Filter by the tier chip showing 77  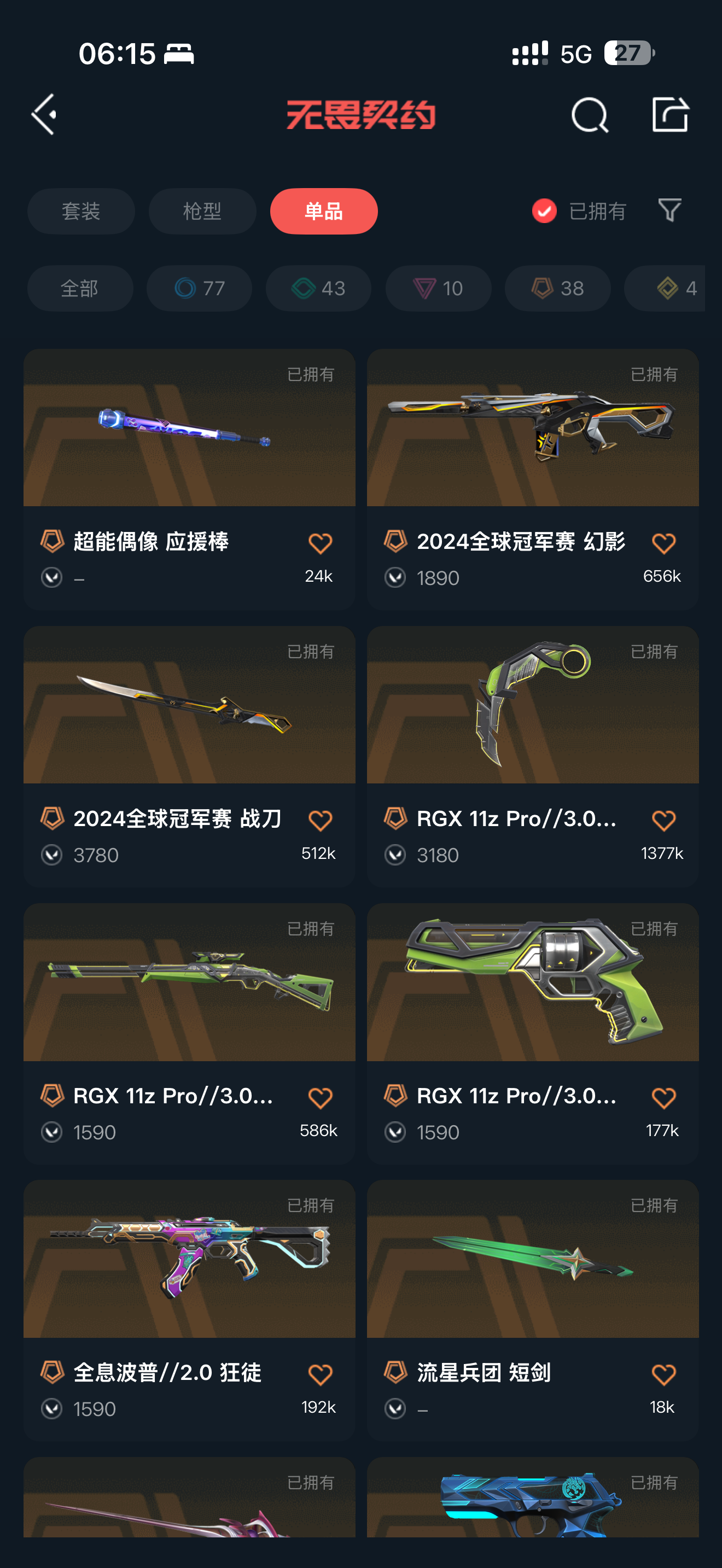click(199, 289)
